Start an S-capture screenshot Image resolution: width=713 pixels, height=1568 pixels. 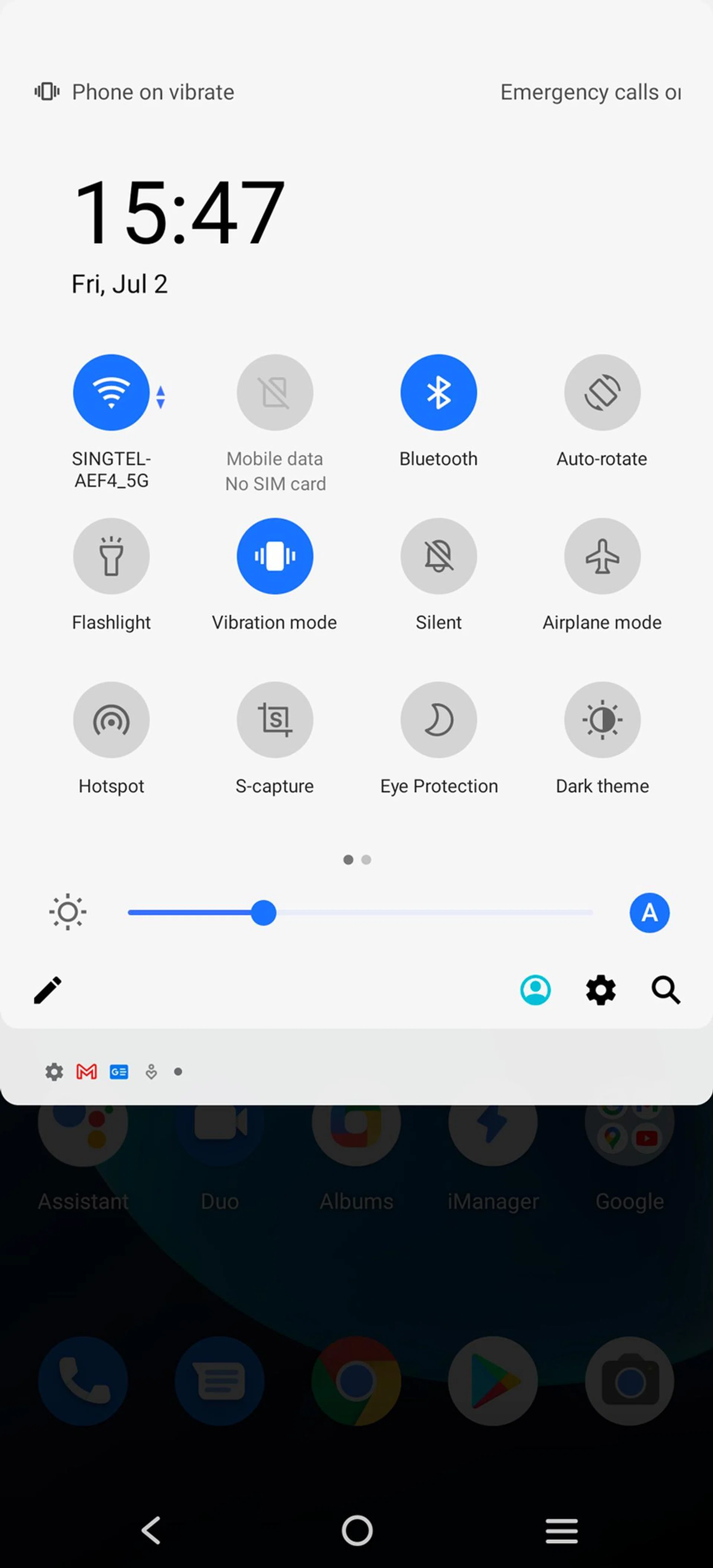[x=274, y=720]
